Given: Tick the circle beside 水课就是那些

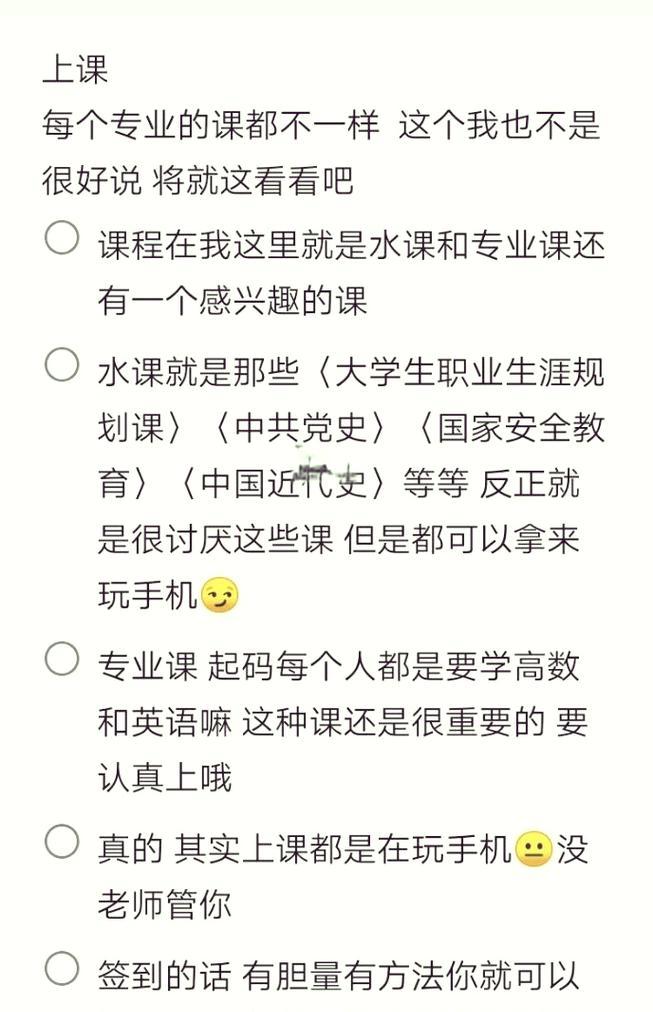Looking at the screenshot, I should point(62,366).
